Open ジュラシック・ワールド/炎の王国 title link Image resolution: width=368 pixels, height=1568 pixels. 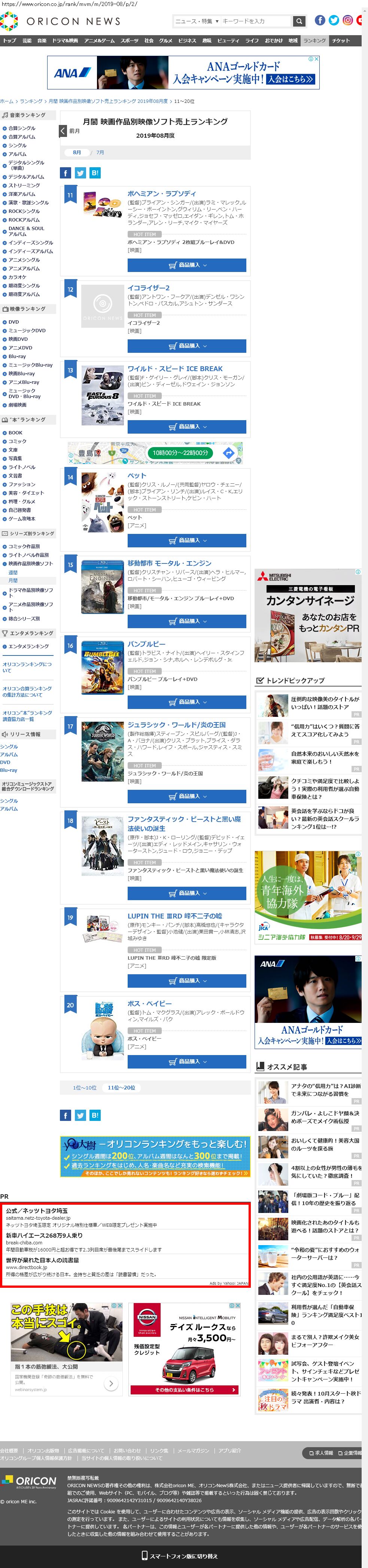[x=176, y=725]
